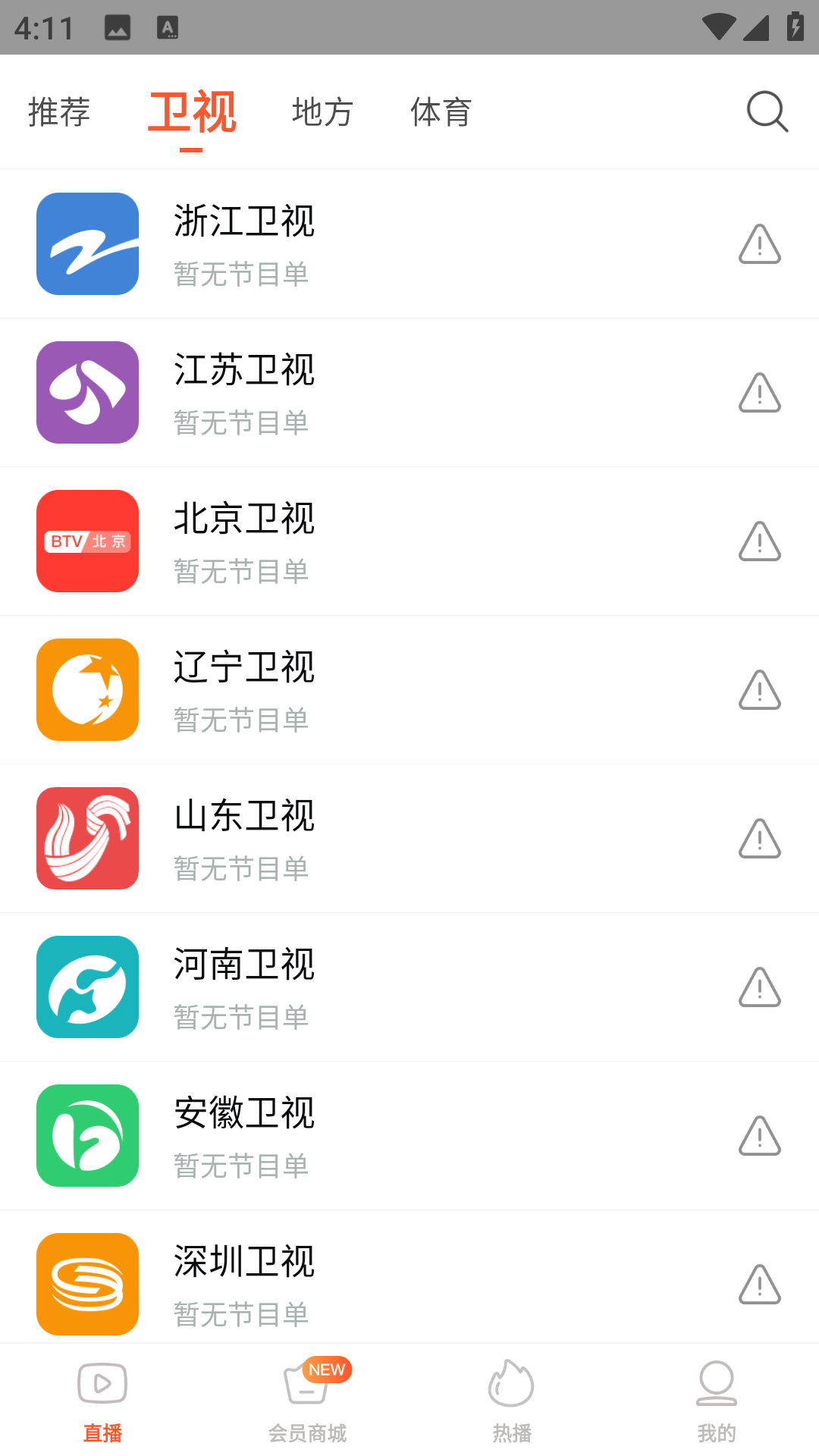Tap the warning triangle next to 深圳卫视
Image resolution: width=819 pixels, height=1456 pixels.
[x=758, y=1285]
